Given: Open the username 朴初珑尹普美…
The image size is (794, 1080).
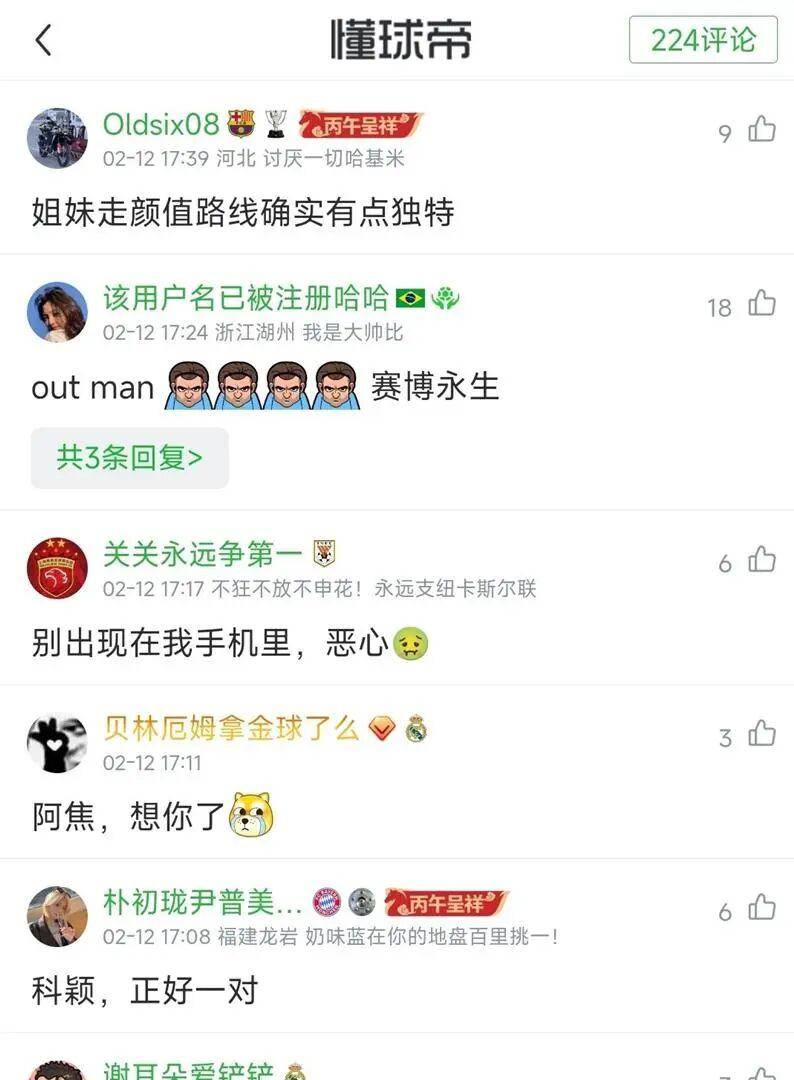Looking at the screenshot, I should [x=202, y=902].
